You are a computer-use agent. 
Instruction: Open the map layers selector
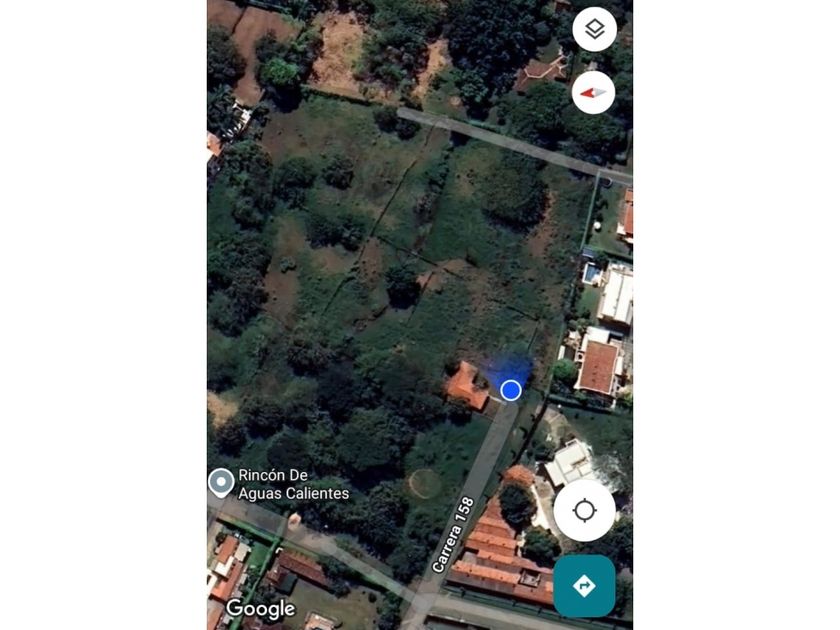[594, 30]
